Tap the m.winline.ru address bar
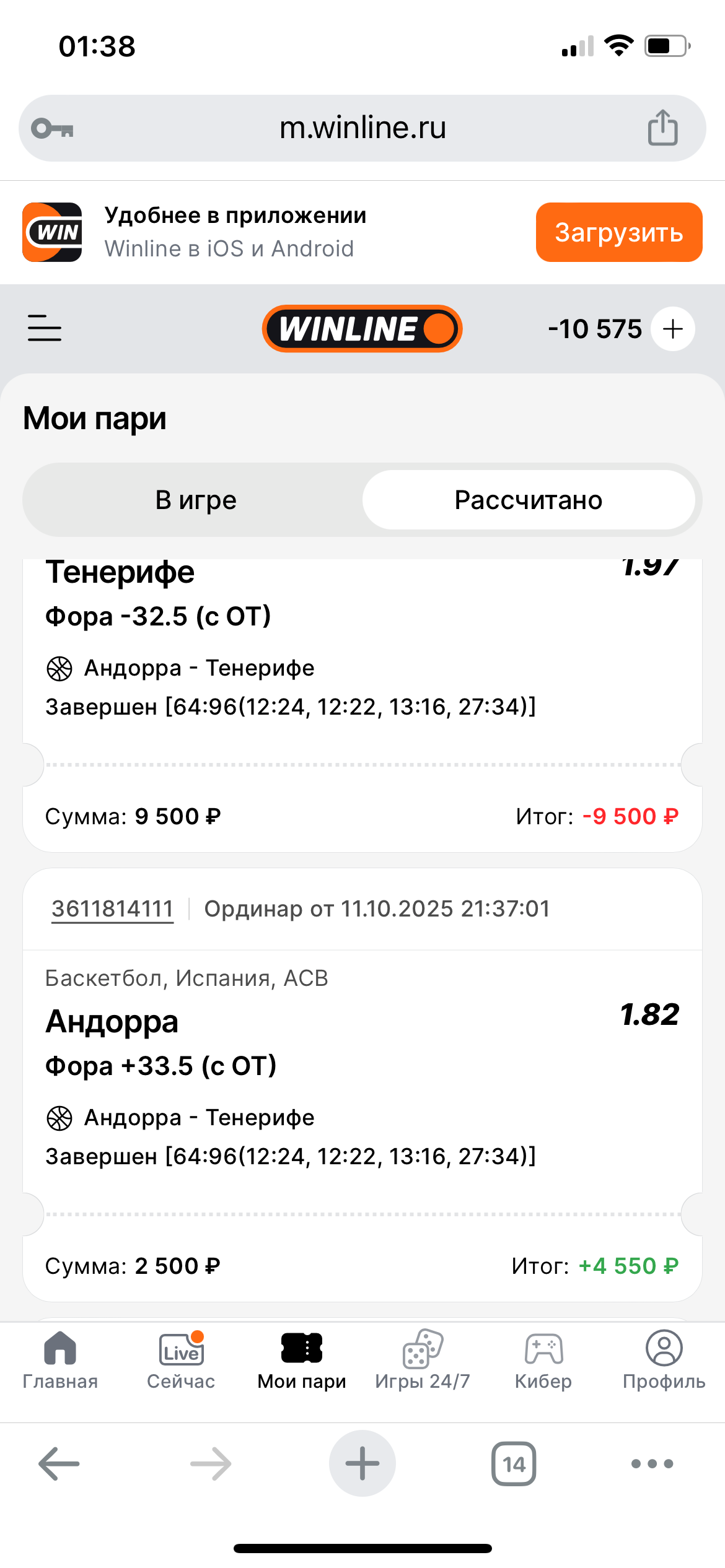The height and width of the screenshot is (1568, 725). (362, 128)
